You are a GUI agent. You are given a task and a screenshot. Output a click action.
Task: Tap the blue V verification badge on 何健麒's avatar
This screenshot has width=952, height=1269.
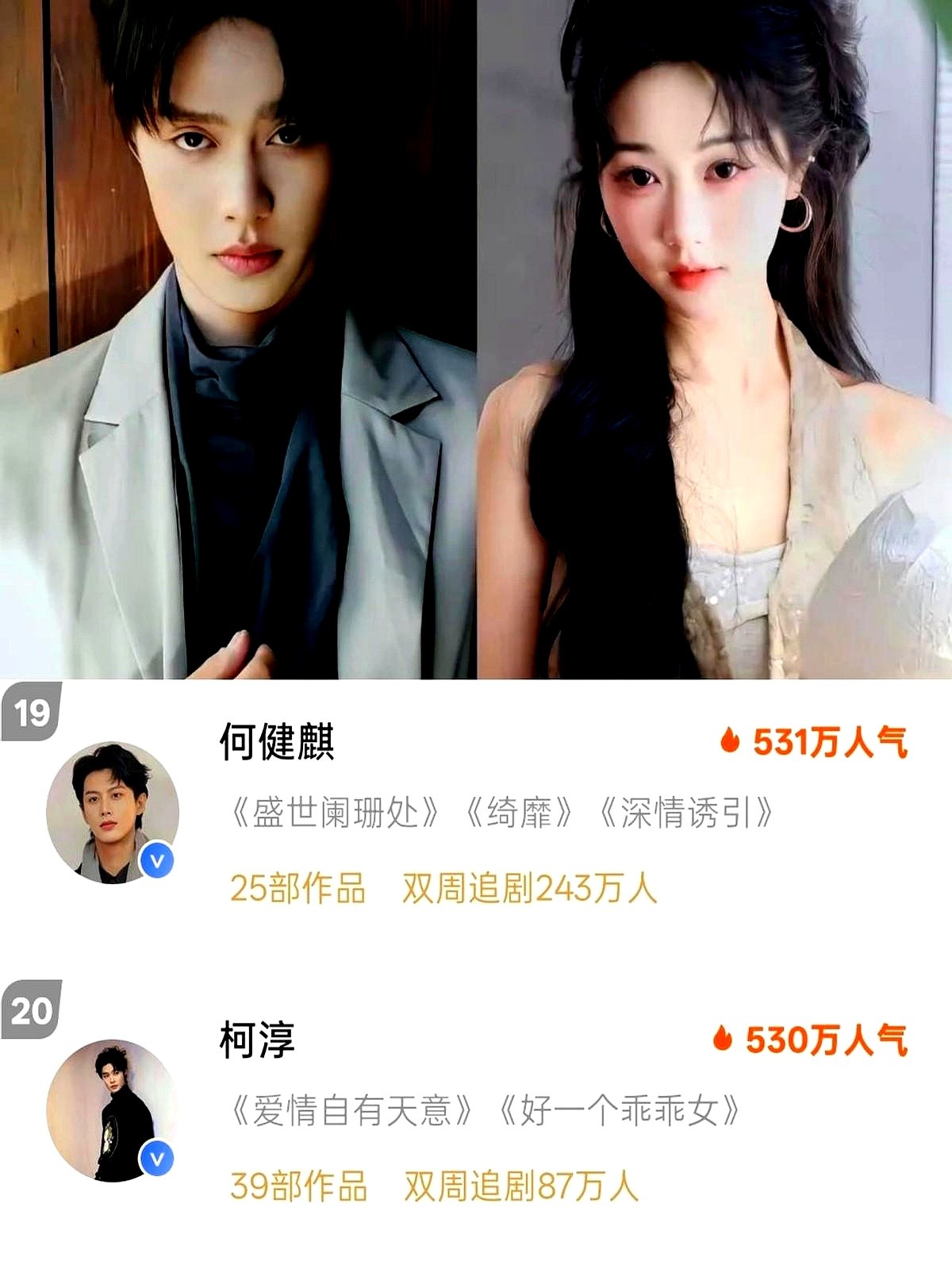(x=155, y=859)
